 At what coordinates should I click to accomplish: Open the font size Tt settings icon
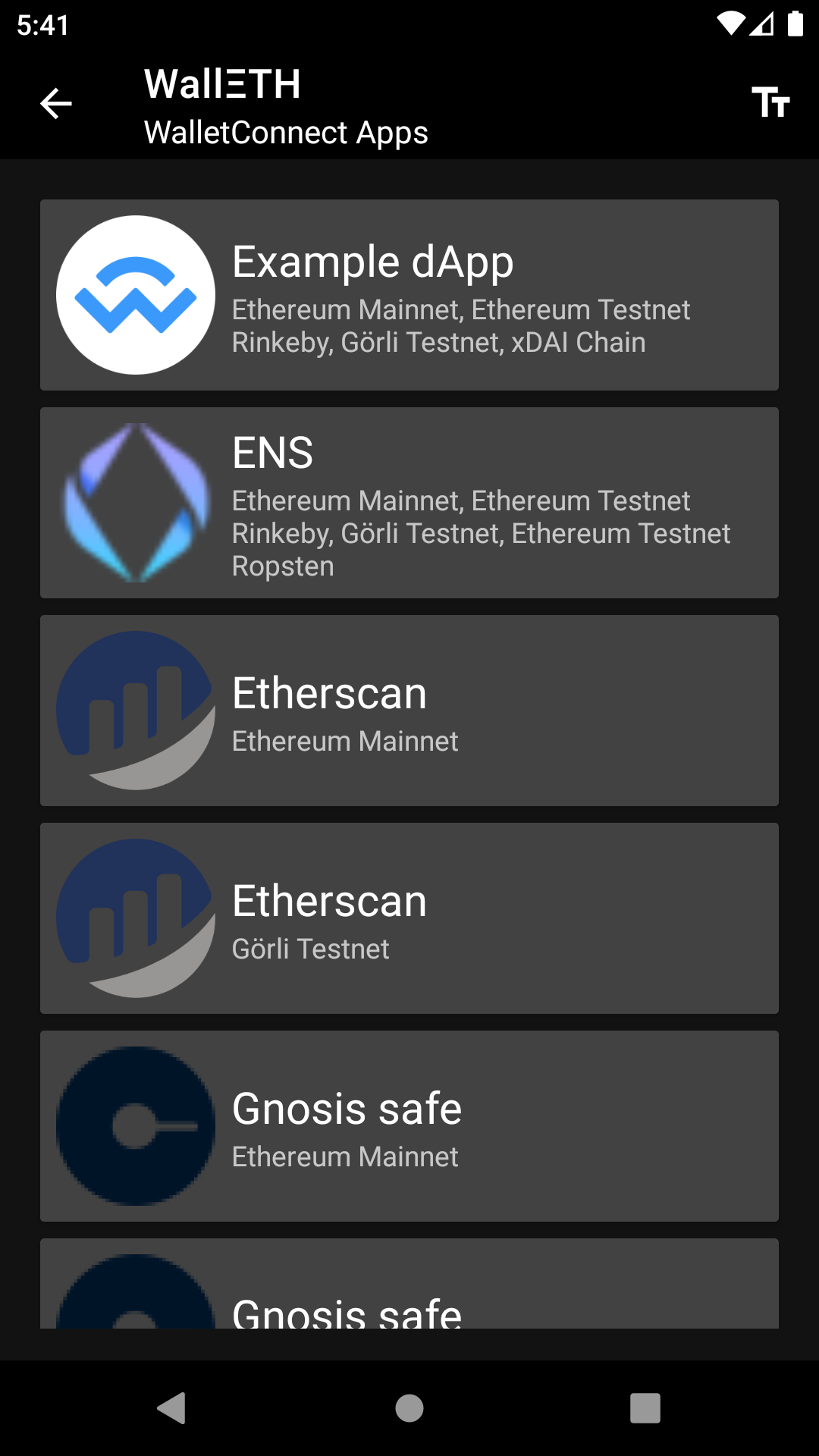click(771, 104)
